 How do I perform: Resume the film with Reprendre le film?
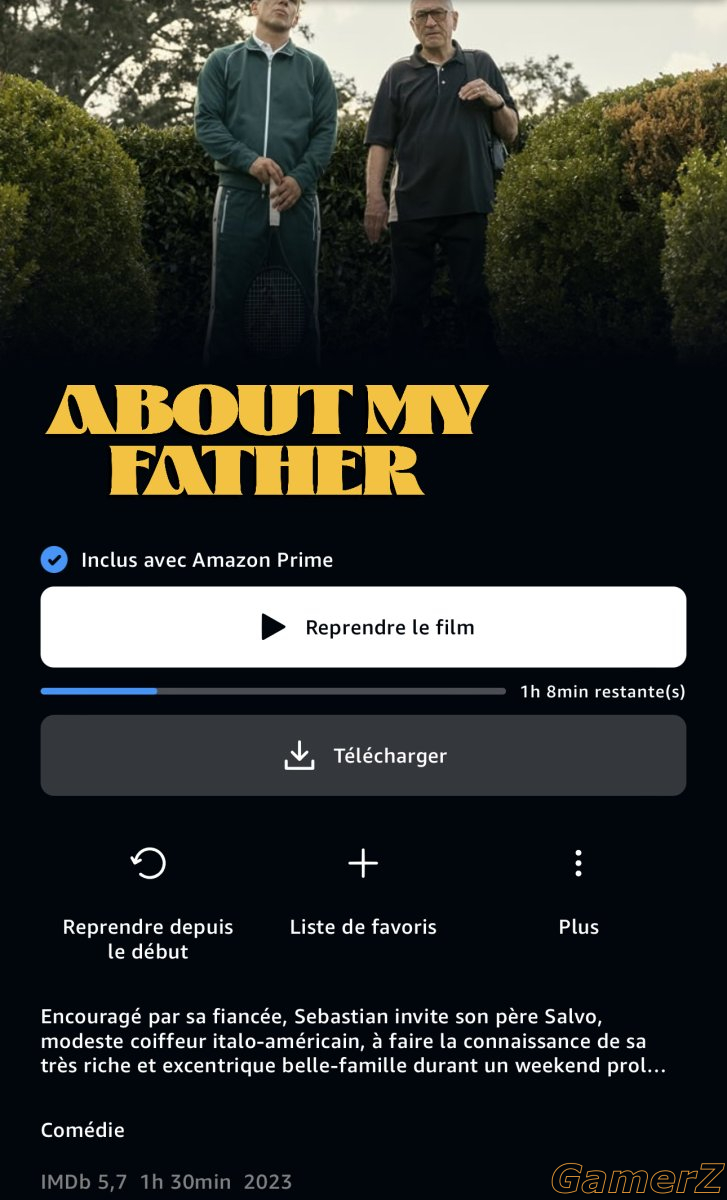coord(363,627)
